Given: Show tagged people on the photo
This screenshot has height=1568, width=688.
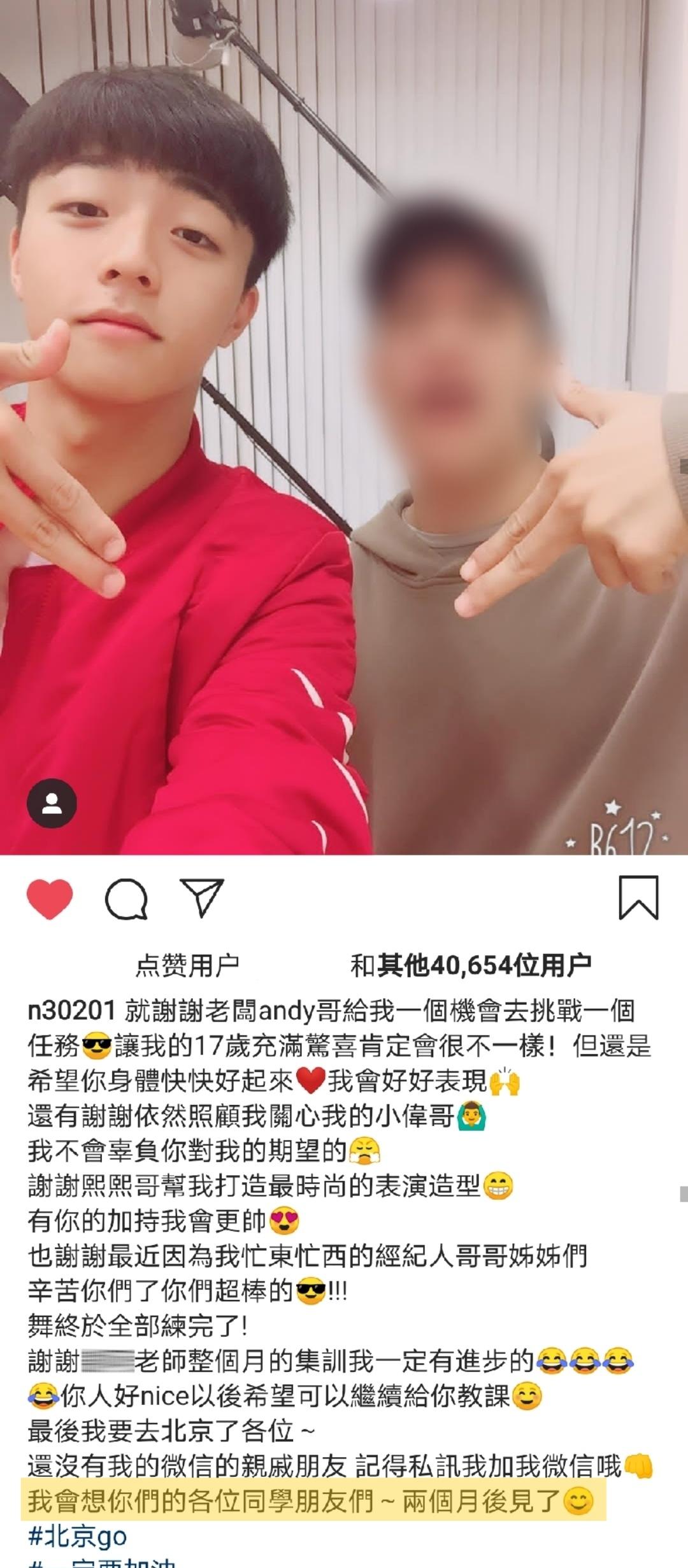Looking at the screenshot, I should (52, 803).
